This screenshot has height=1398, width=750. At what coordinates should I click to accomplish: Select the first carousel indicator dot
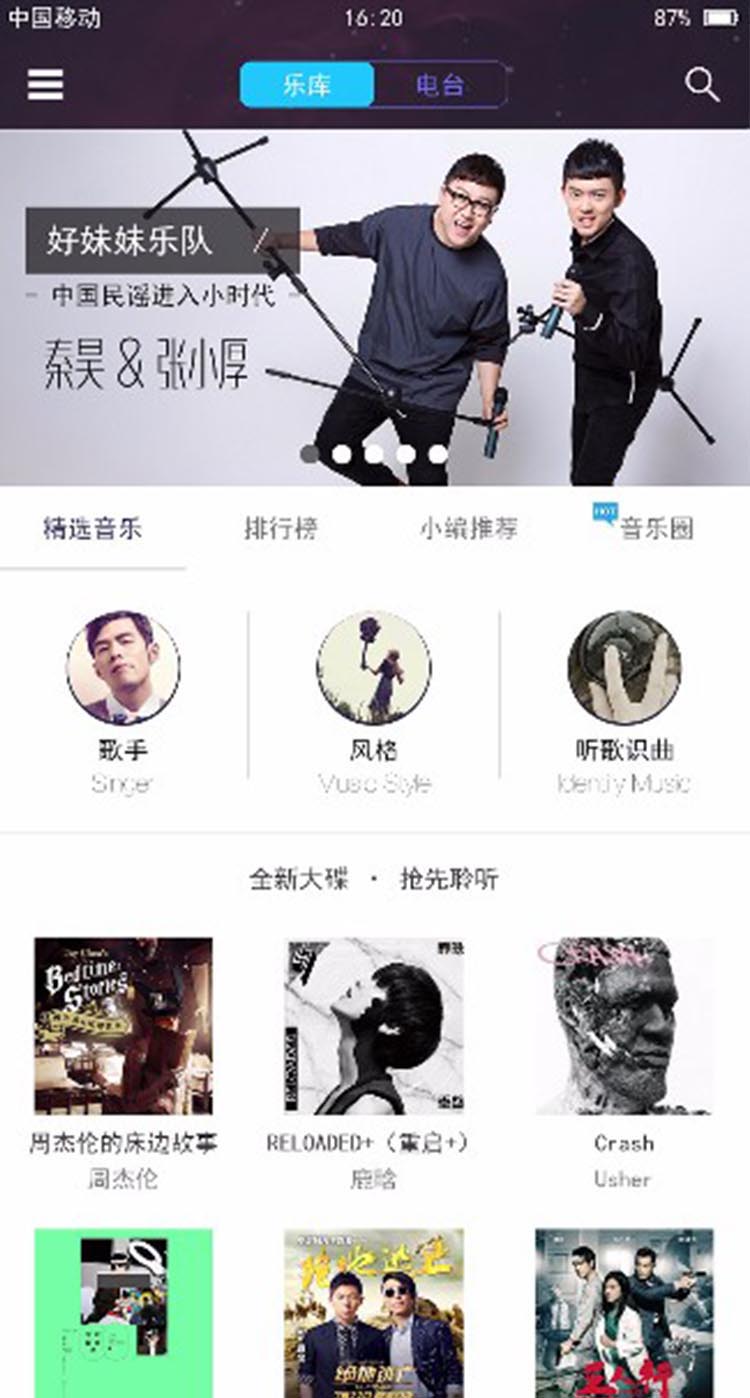coord(311,452)
